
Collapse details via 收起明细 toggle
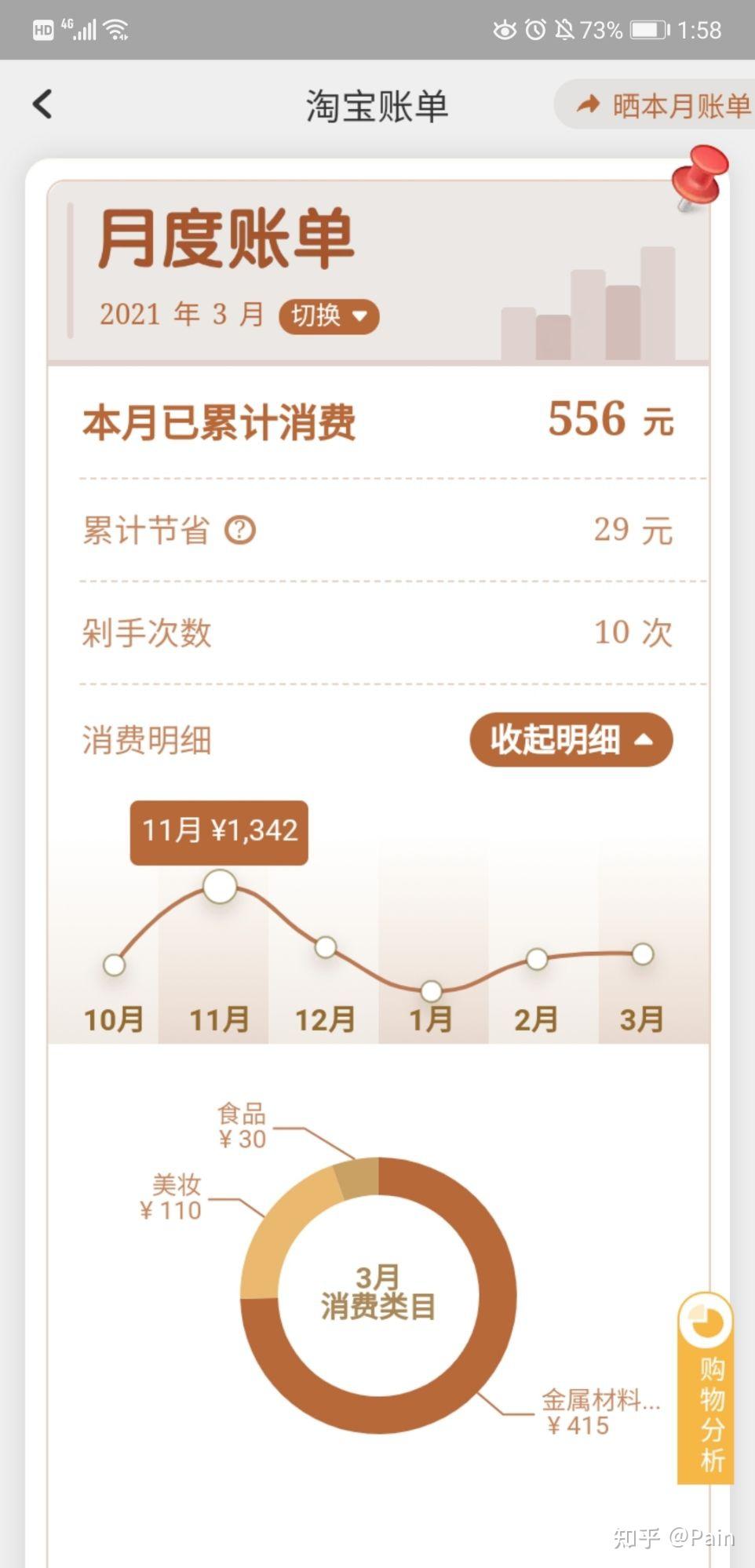[571, 739]
